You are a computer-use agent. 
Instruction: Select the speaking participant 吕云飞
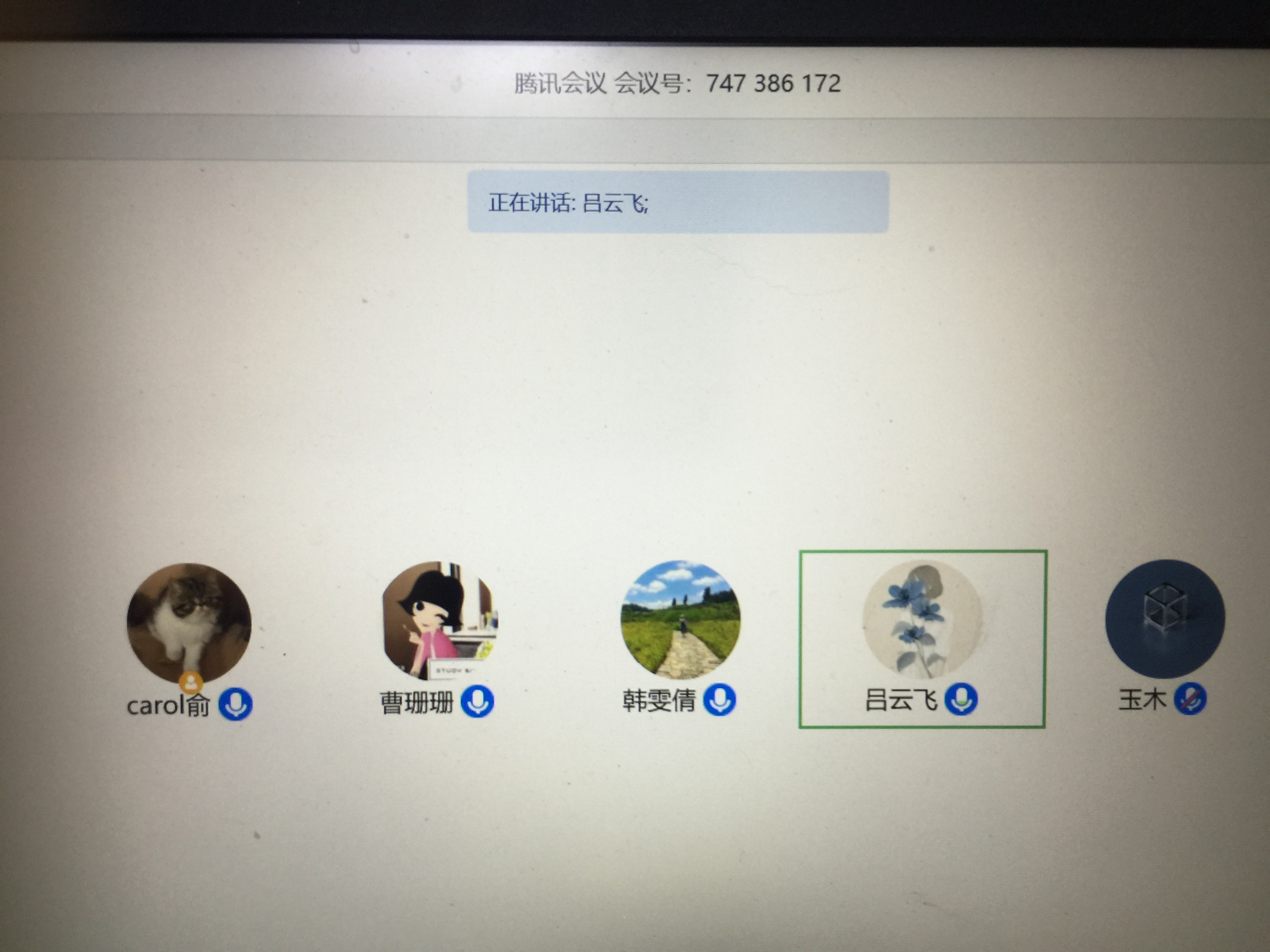click(x=922, y=638)
